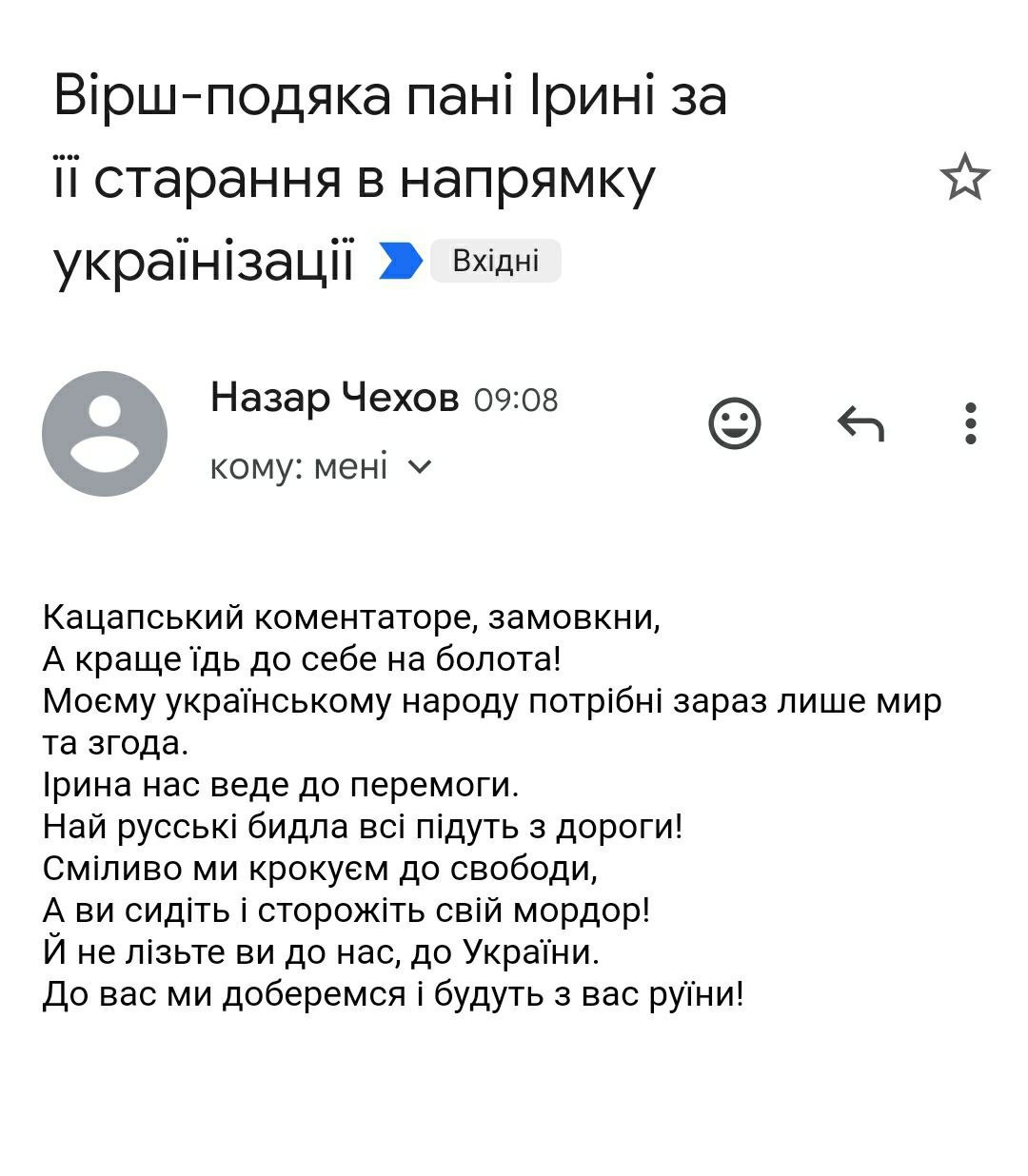Open the message overflow menu
This screenshot has width=1028, height=1176.
970,423
